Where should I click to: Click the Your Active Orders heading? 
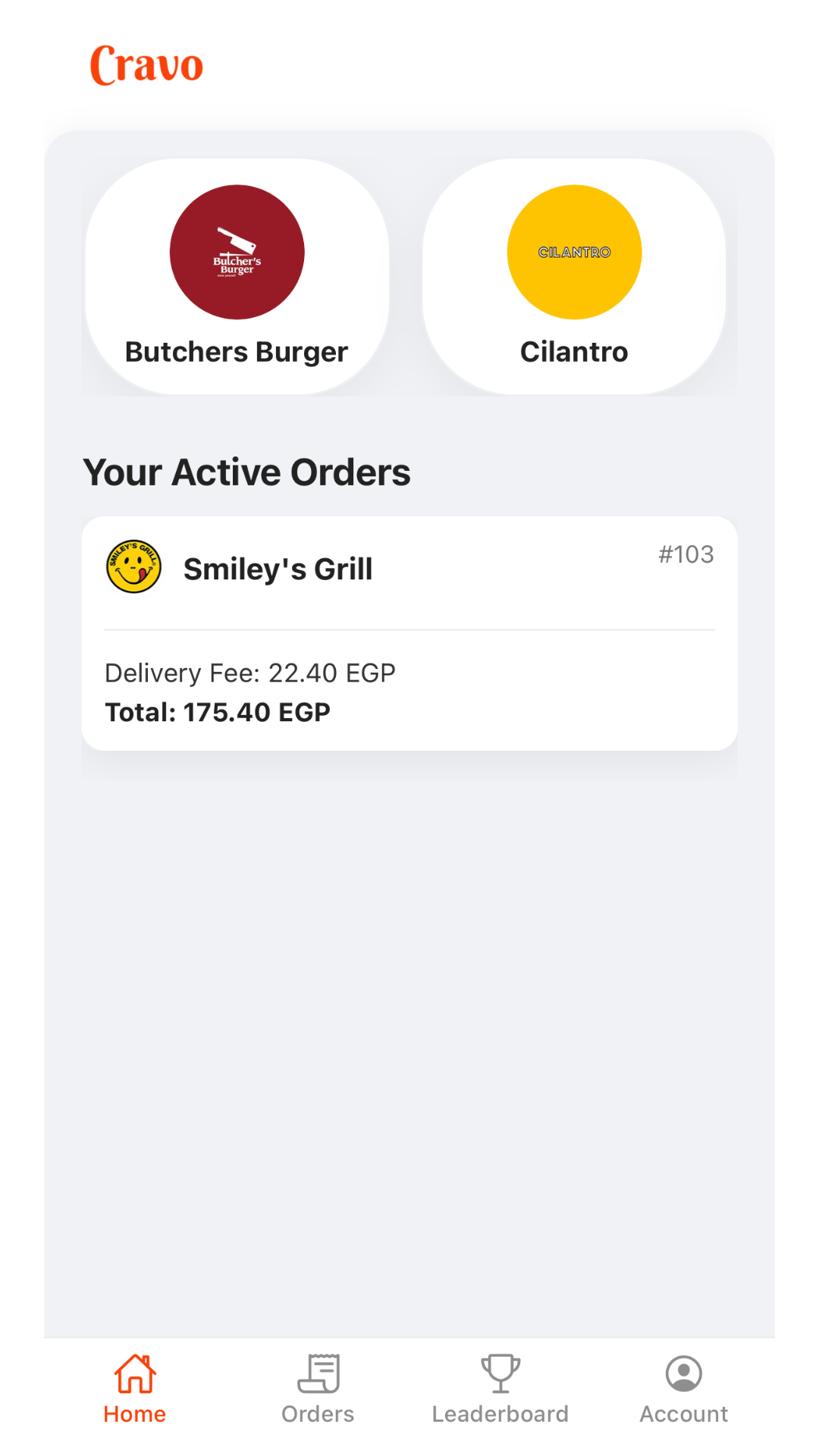pyautogui.click(x=247, y=471)
